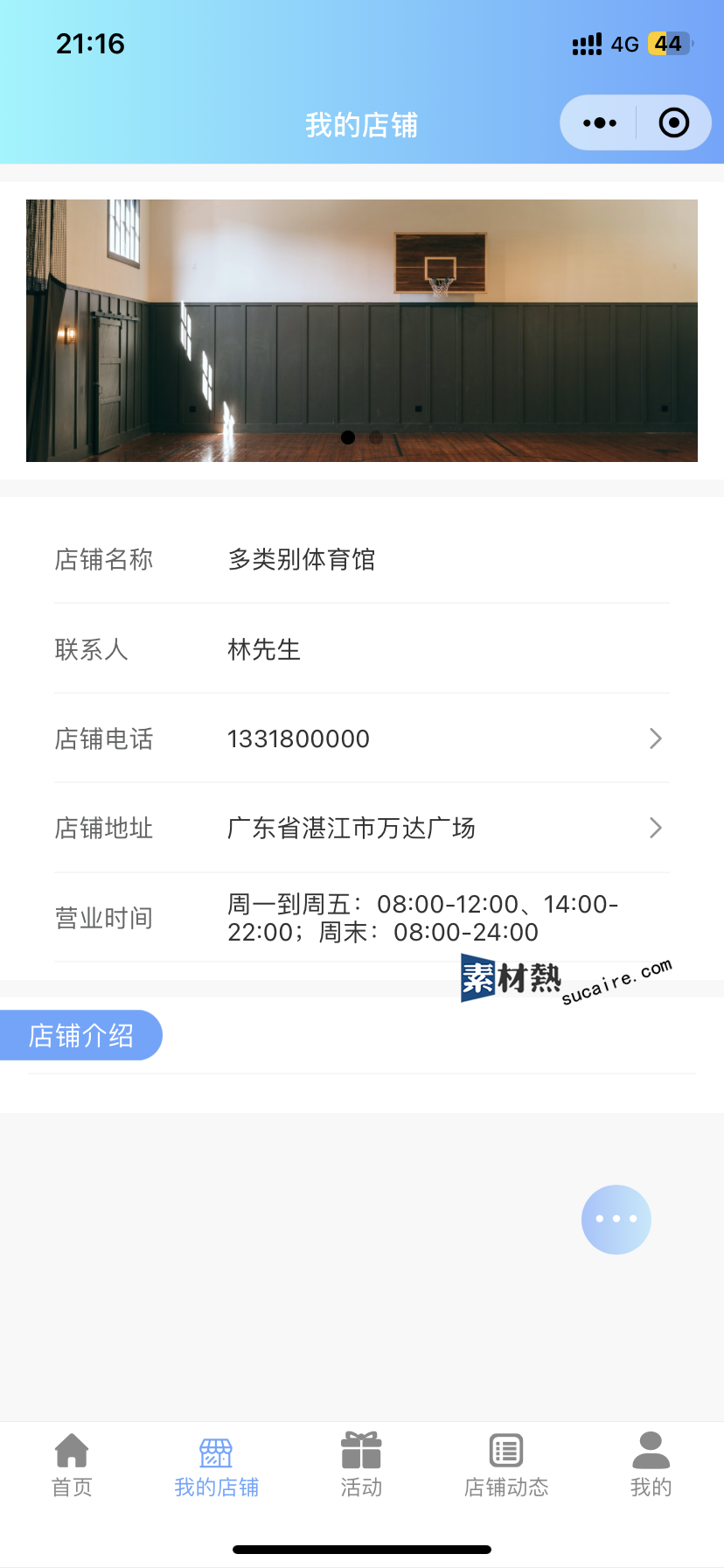
Task: Go to the 活动 tab
Action: click(361, 1466)
